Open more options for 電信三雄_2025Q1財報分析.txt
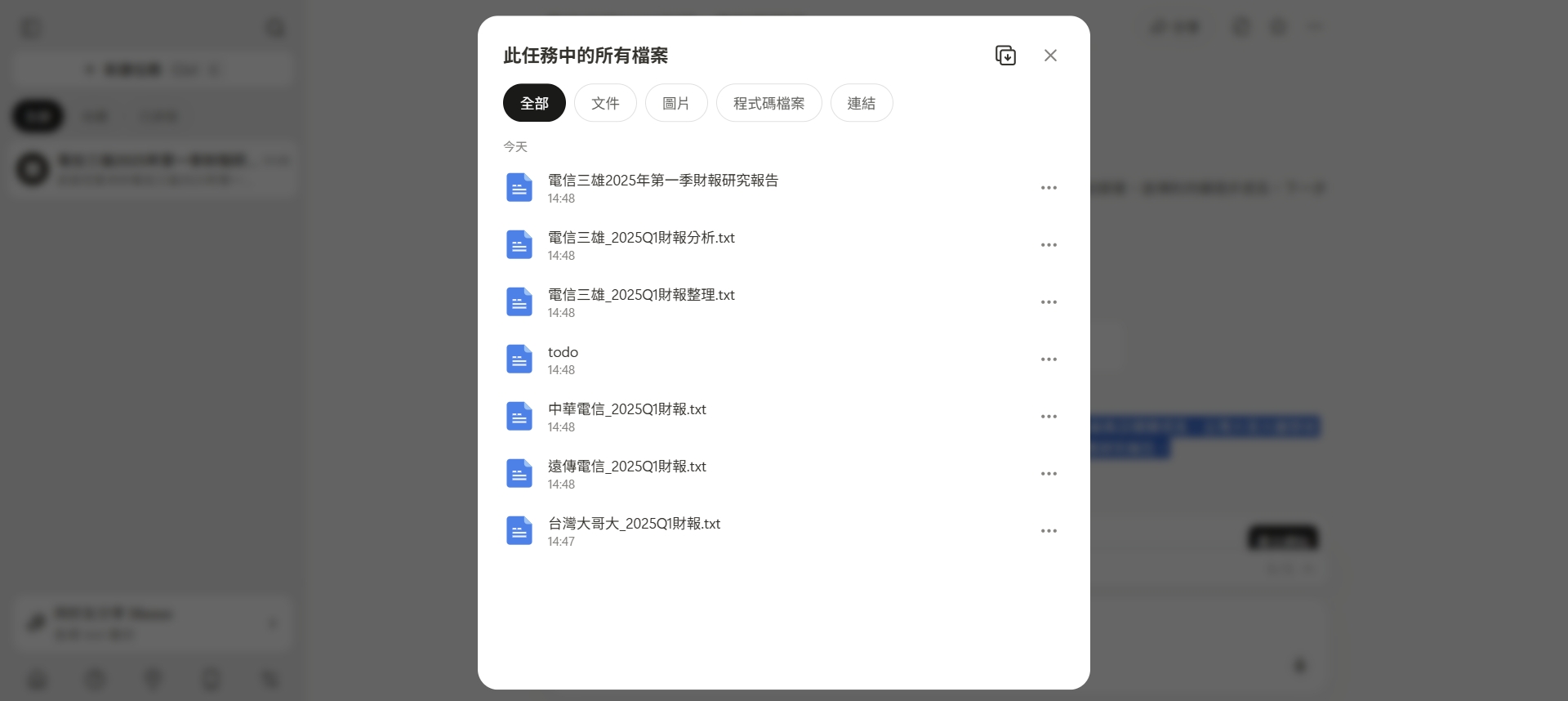Screen dimensions: 1568x701 click(1049, 245)
